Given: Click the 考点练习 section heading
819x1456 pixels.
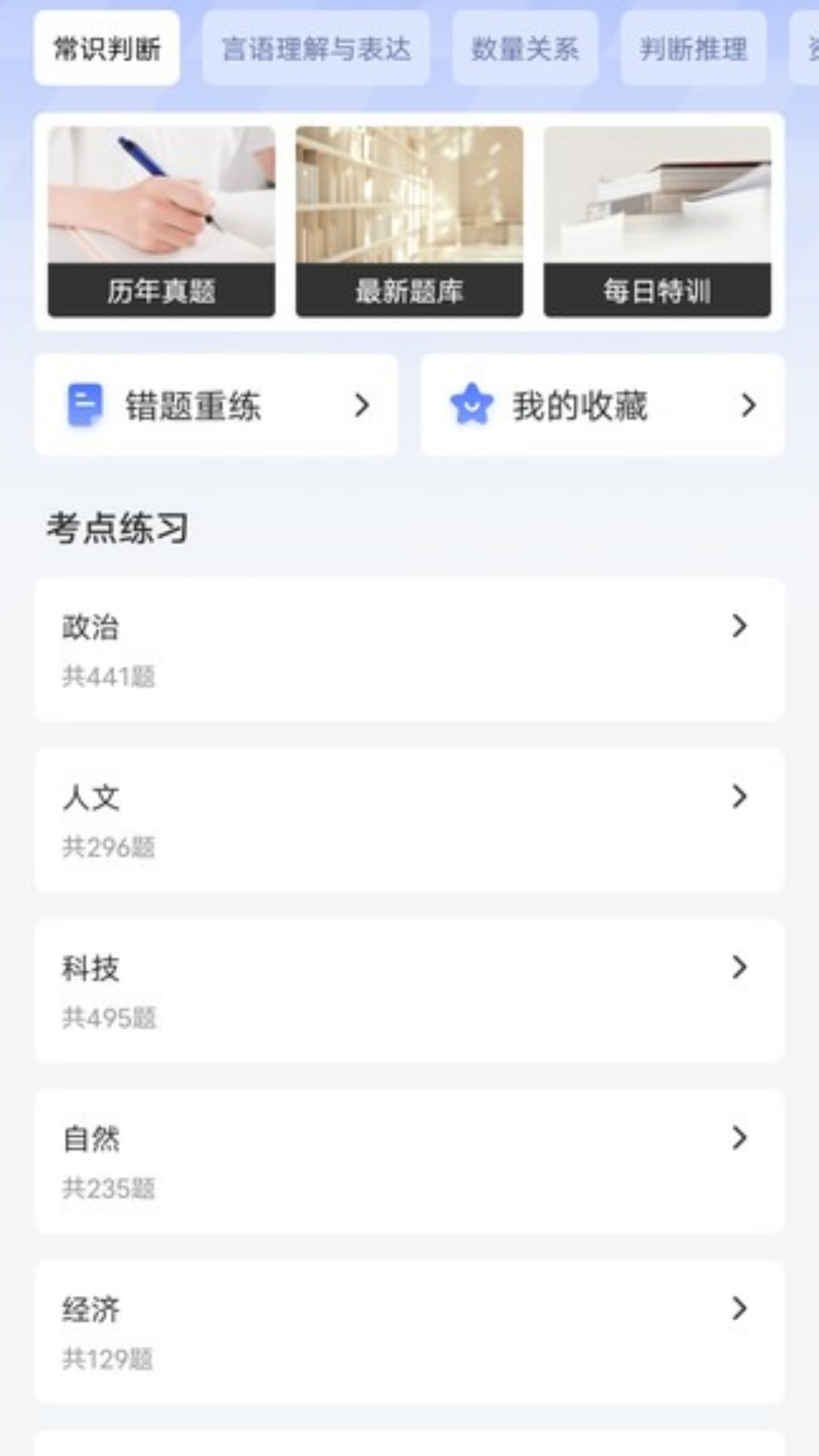Looking at the screenshot, I should [x=117, y=527].
